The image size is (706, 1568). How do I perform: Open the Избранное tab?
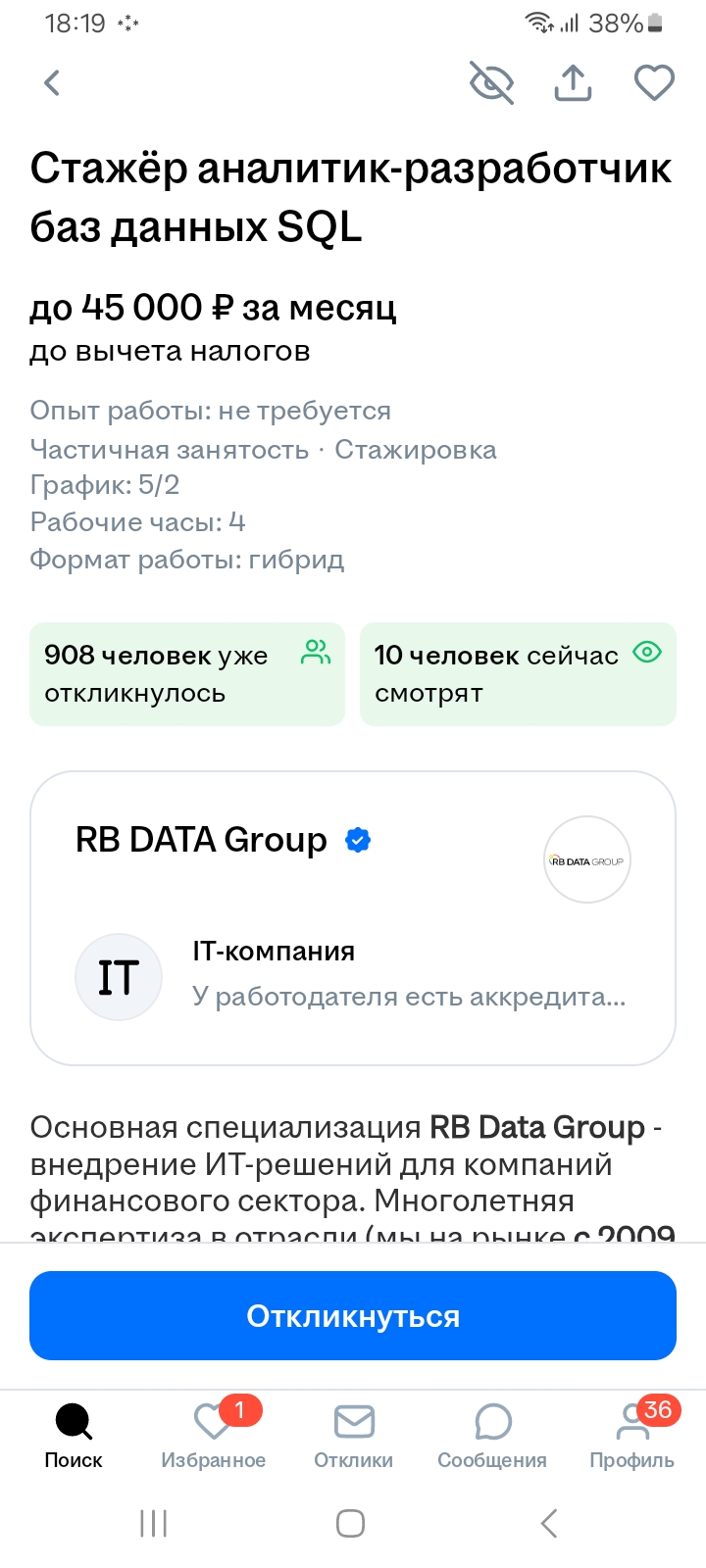tap(213, 1435)
